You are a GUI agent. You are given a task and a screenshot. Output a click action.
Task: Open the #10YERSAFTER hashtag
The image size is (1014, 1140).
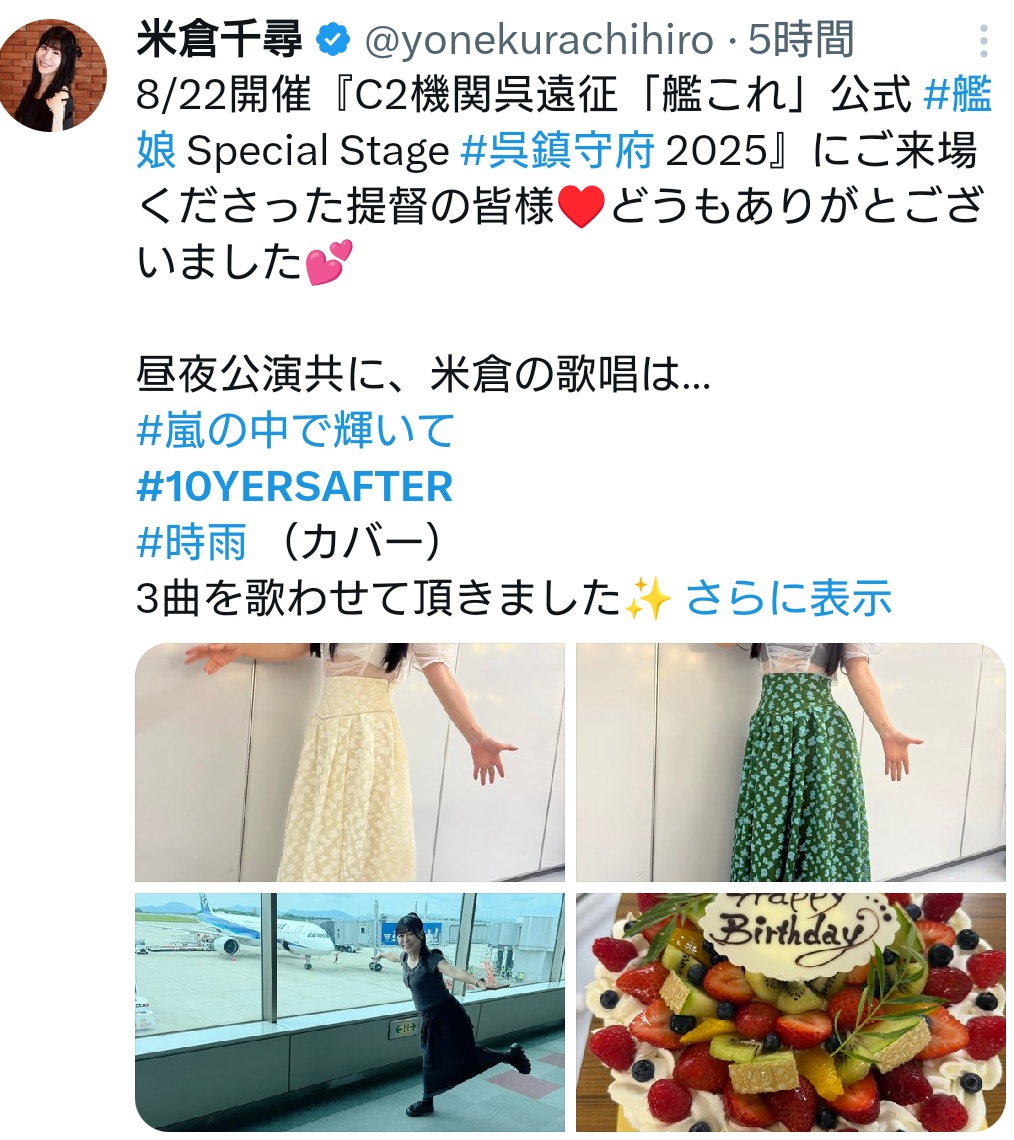(x=294, y=487)
